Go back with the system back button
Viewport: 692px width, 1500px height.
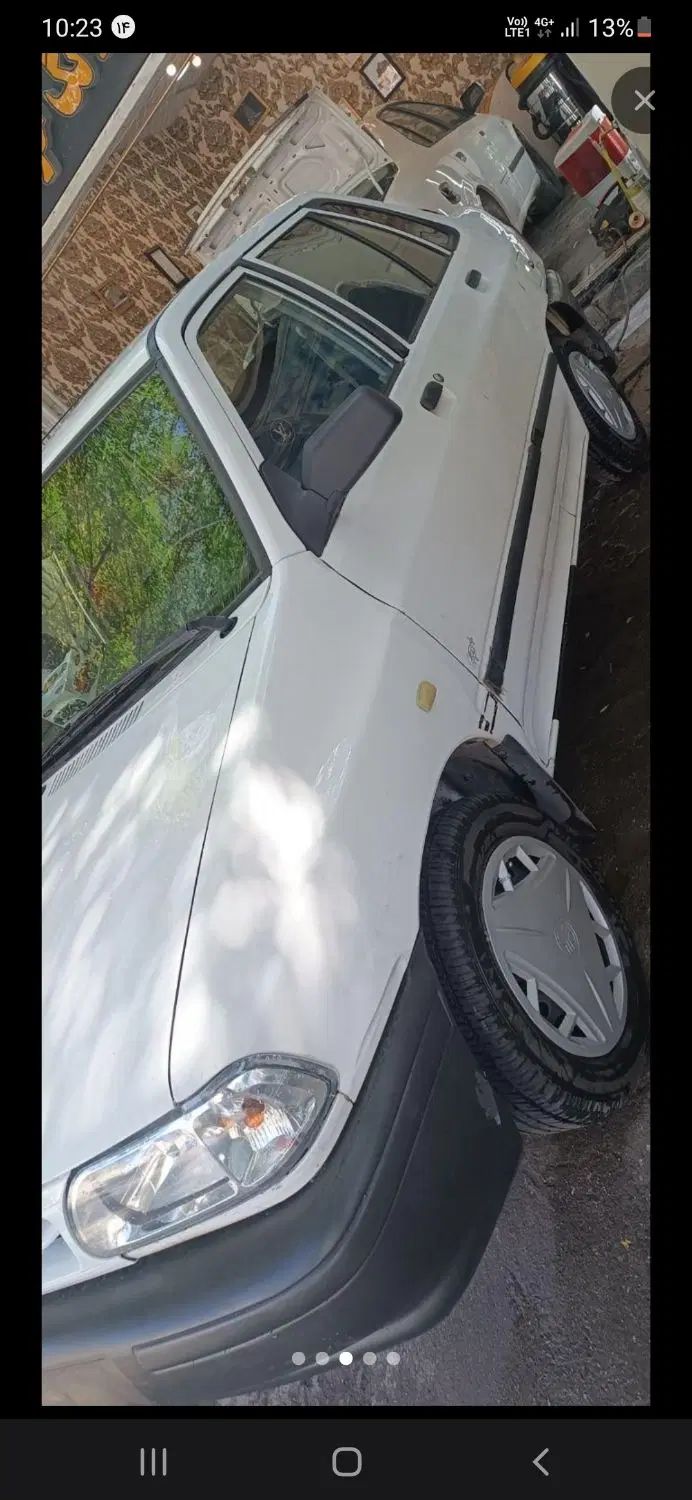[540, 1462]
